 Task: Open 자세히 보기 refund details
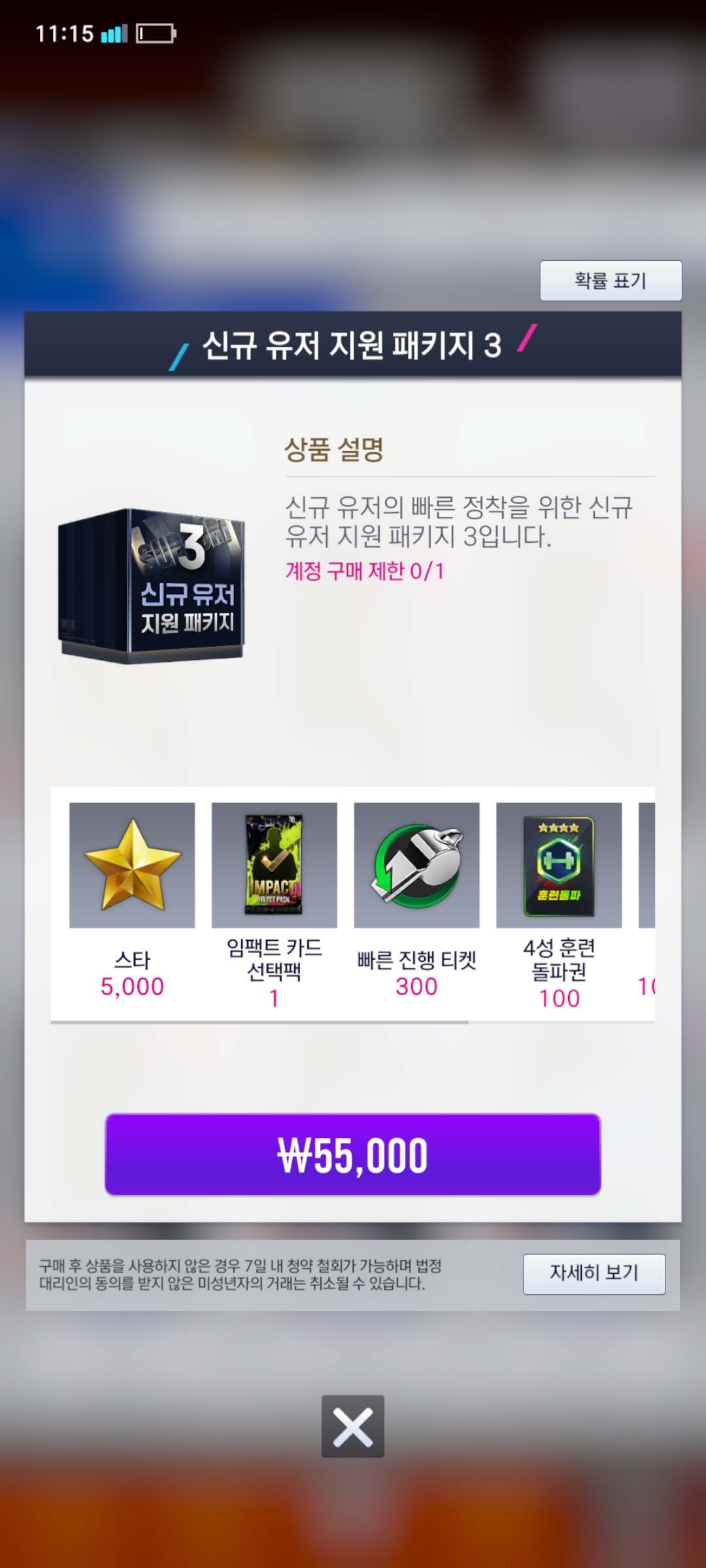(x=594, y=1273)
